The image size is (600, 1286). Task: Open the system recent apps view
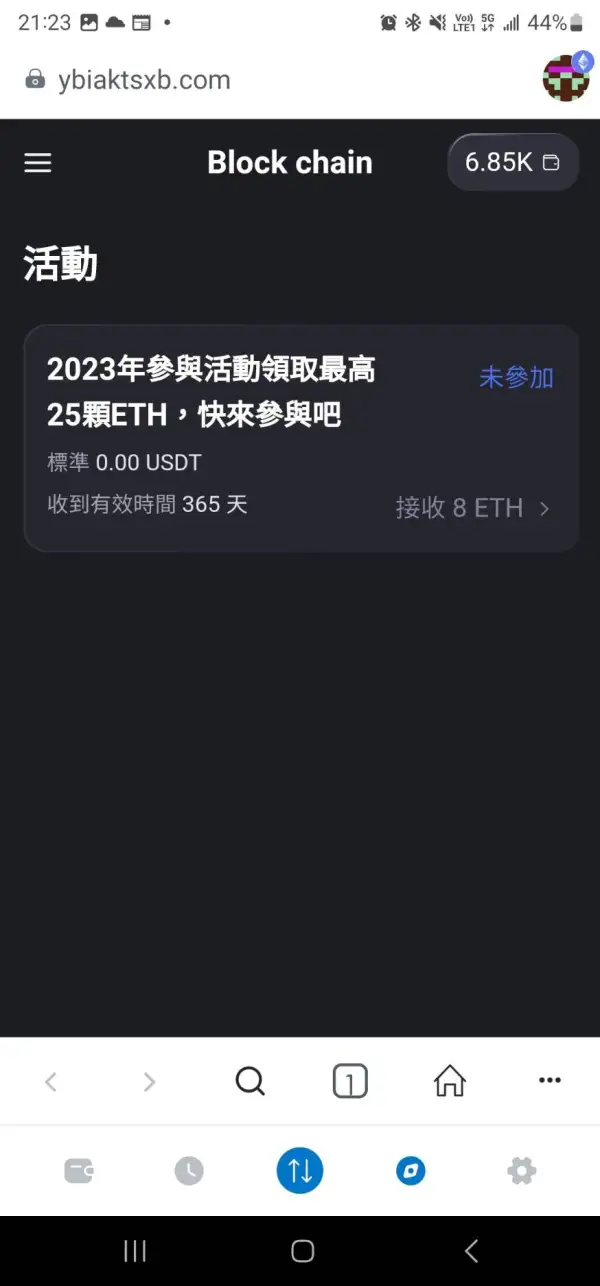tap(134, 1251)
